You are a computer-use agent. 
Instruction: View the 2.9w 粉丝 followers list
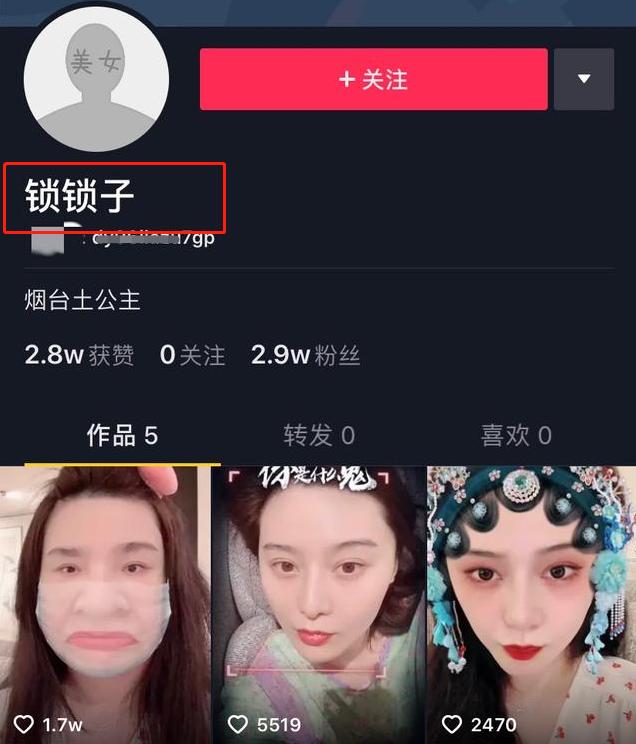305,355
